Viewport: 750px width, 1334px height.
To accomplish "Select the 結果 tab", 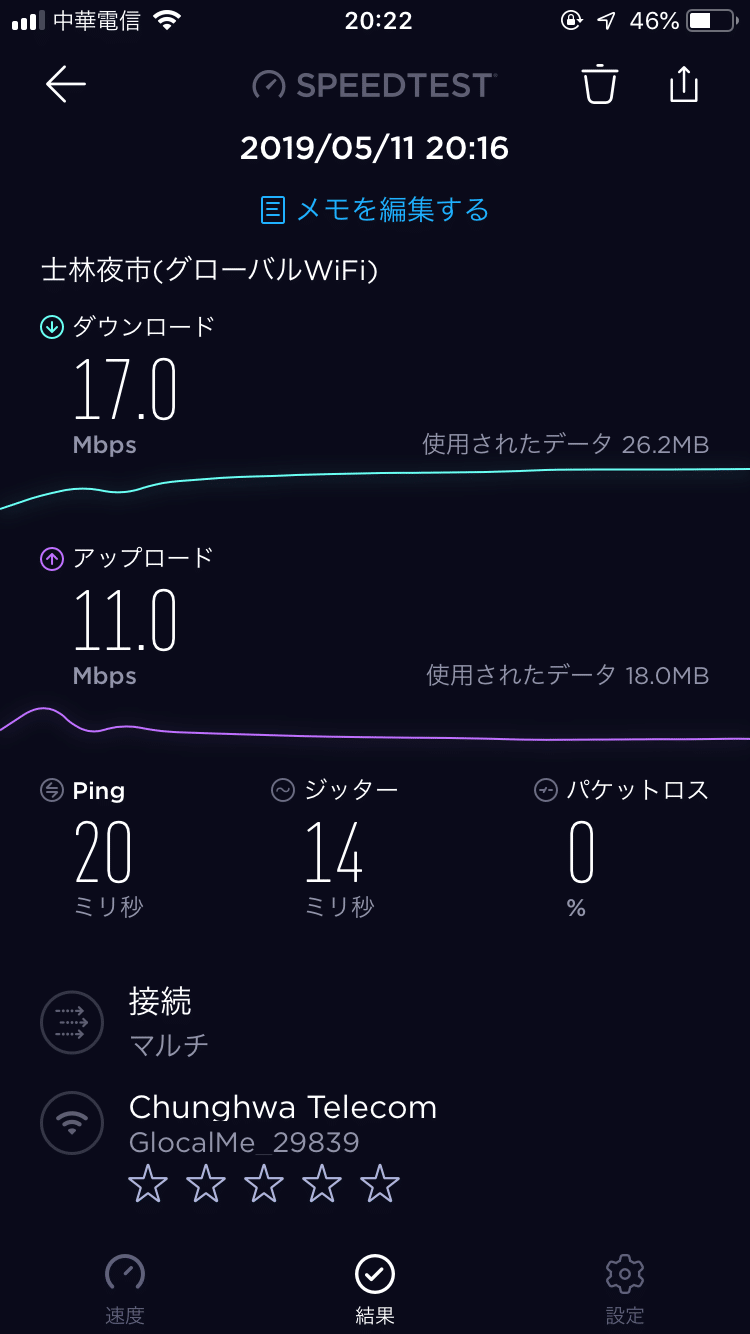I will [x=375, y=1290].
